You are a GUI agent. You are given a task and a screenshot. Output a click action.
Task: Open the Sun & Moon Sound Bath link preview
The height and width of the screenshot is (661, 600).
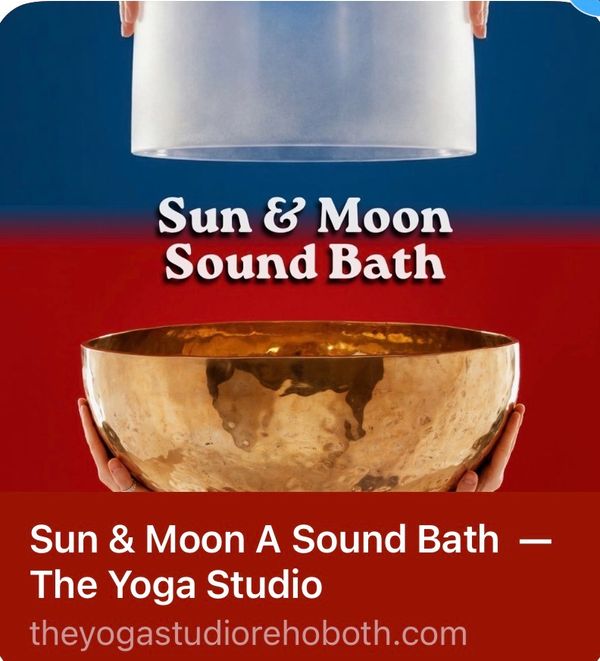(x=300, y=330)
